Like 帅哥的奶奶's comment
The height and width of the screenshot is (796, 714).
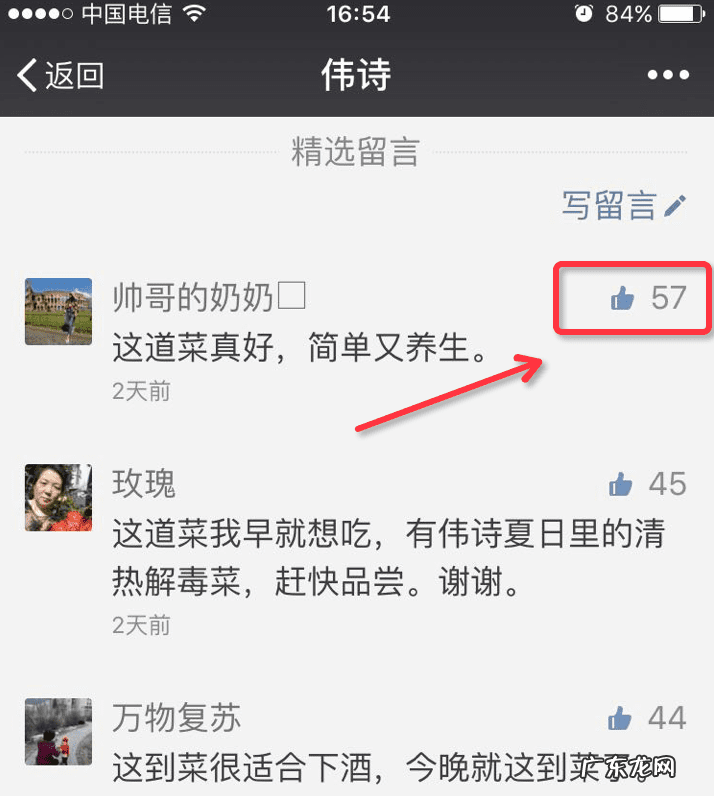tap(623, 298)
